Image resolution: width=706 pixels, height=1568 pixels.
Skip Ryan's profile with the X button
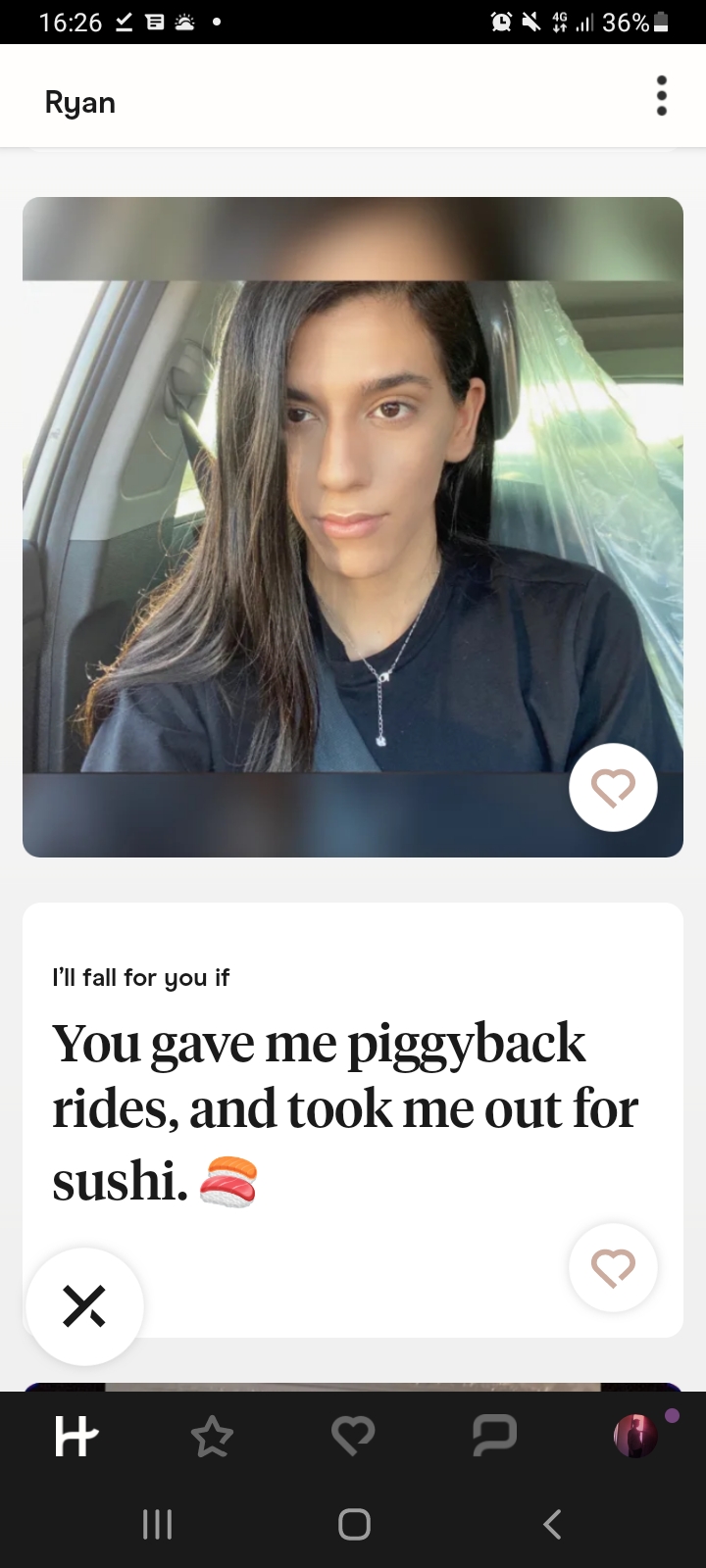point(84,1305)
